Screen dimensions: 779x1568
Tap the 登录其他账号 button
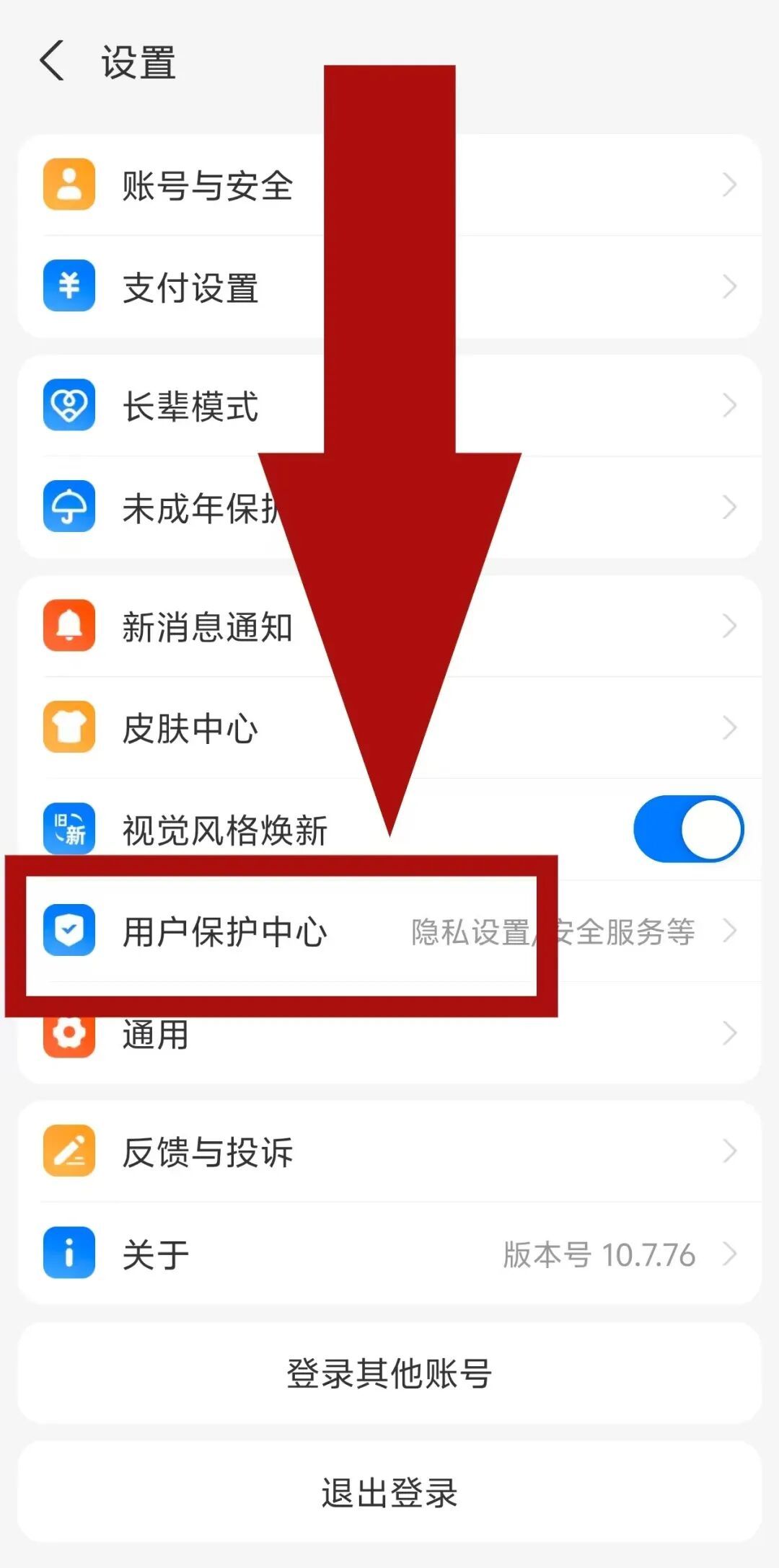389,1373
